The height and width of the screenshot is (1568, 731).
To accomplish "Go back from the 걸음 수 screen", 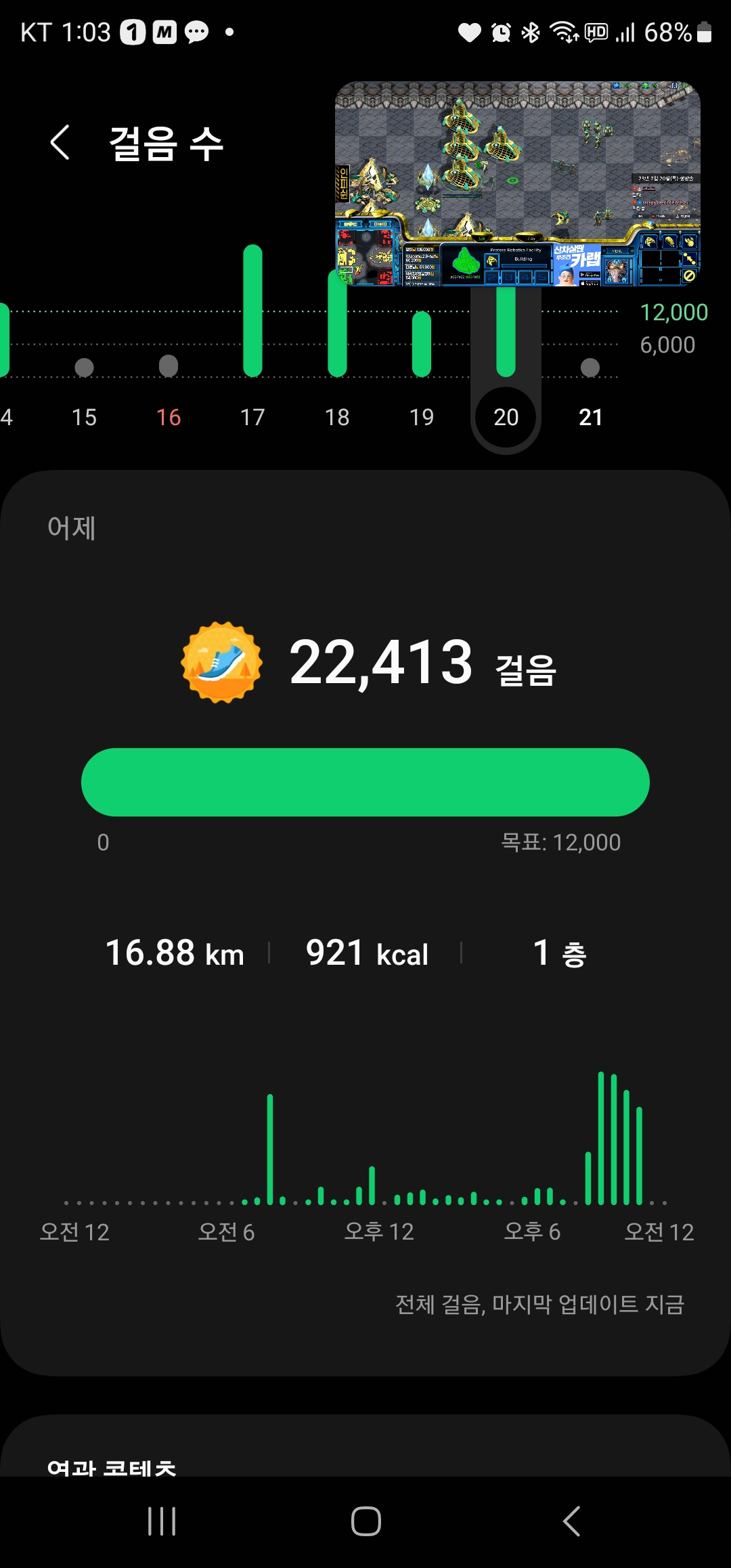I will [x=60, y=143].
